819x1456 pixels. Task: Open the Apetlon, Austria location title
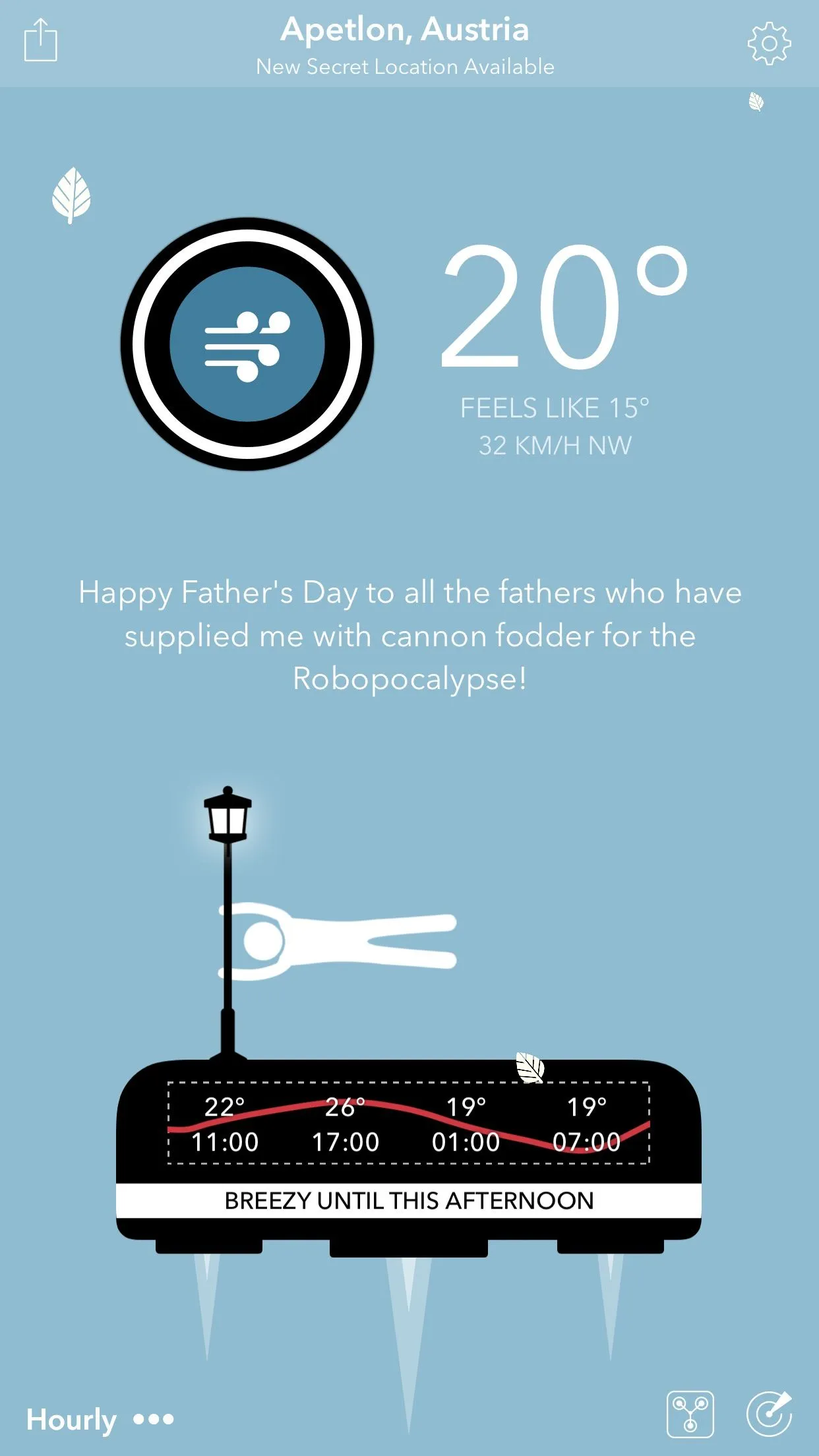(405, 30)
